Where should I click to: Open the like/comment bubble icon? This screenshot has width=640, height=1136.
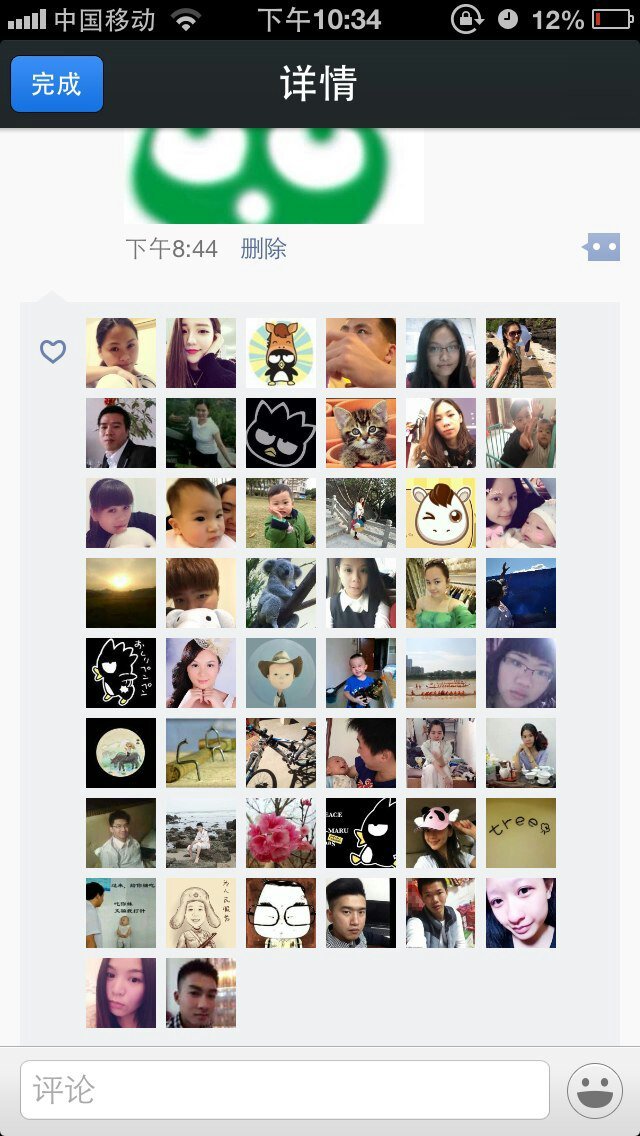click(x=603, y=246)
